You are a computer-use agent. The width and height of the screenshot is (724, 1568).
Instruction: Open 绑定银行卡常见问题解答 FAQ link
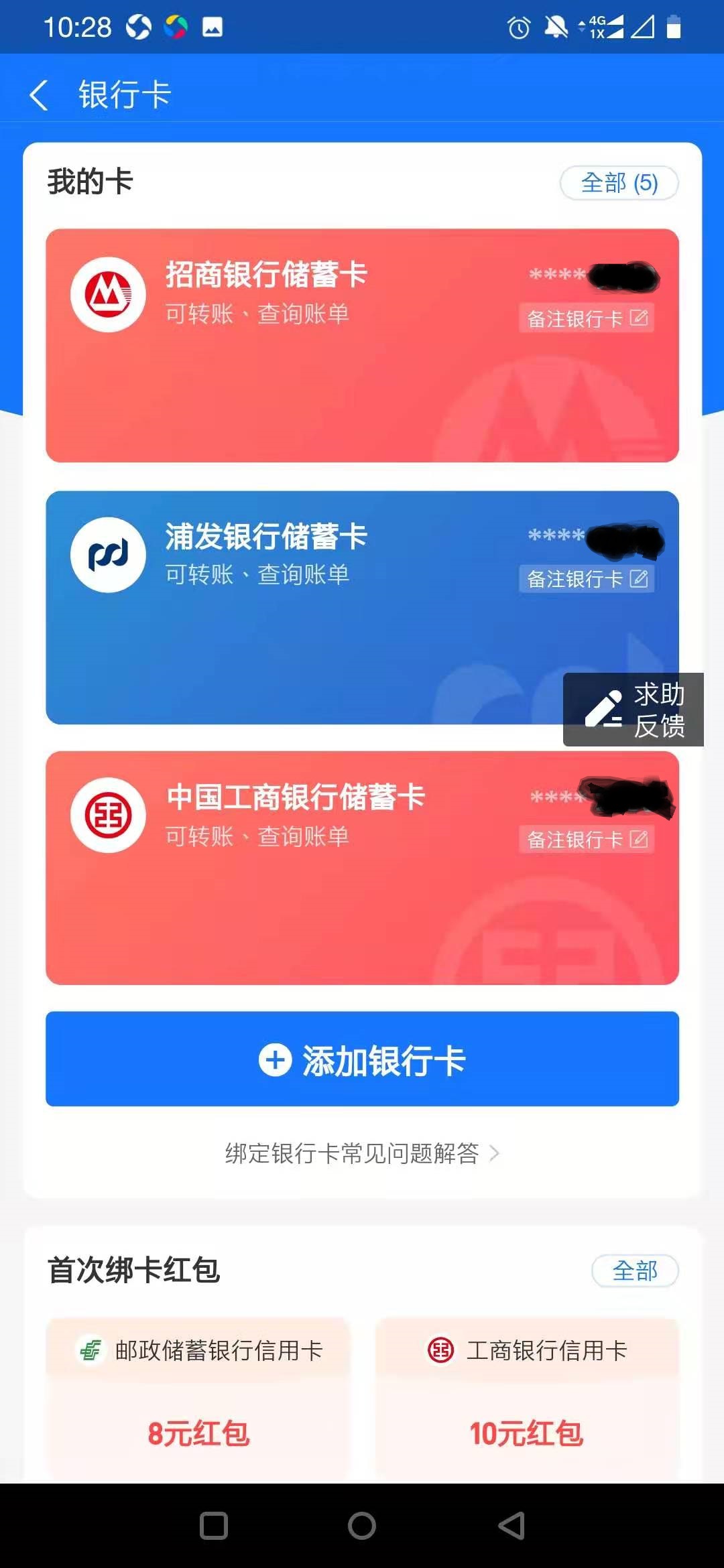pos(362,1153)
